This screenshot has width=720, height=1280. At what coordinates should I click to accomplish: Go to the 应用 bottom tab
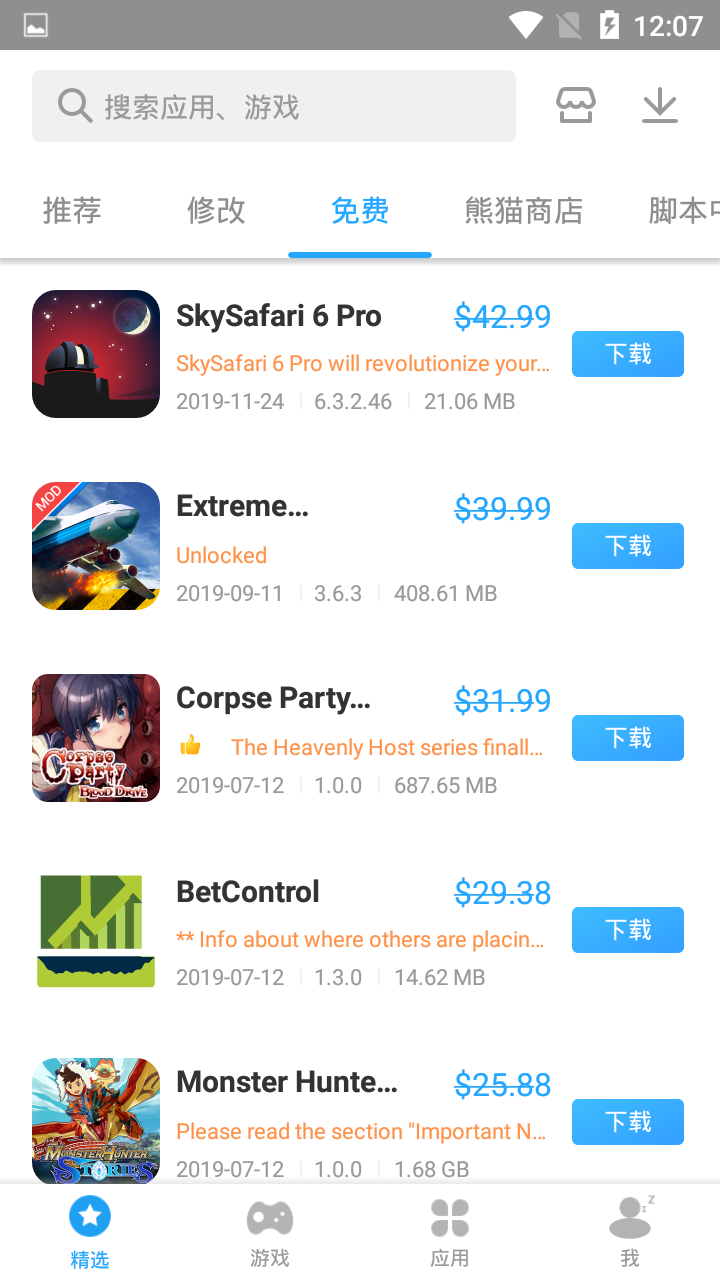tap(450, 1232)
